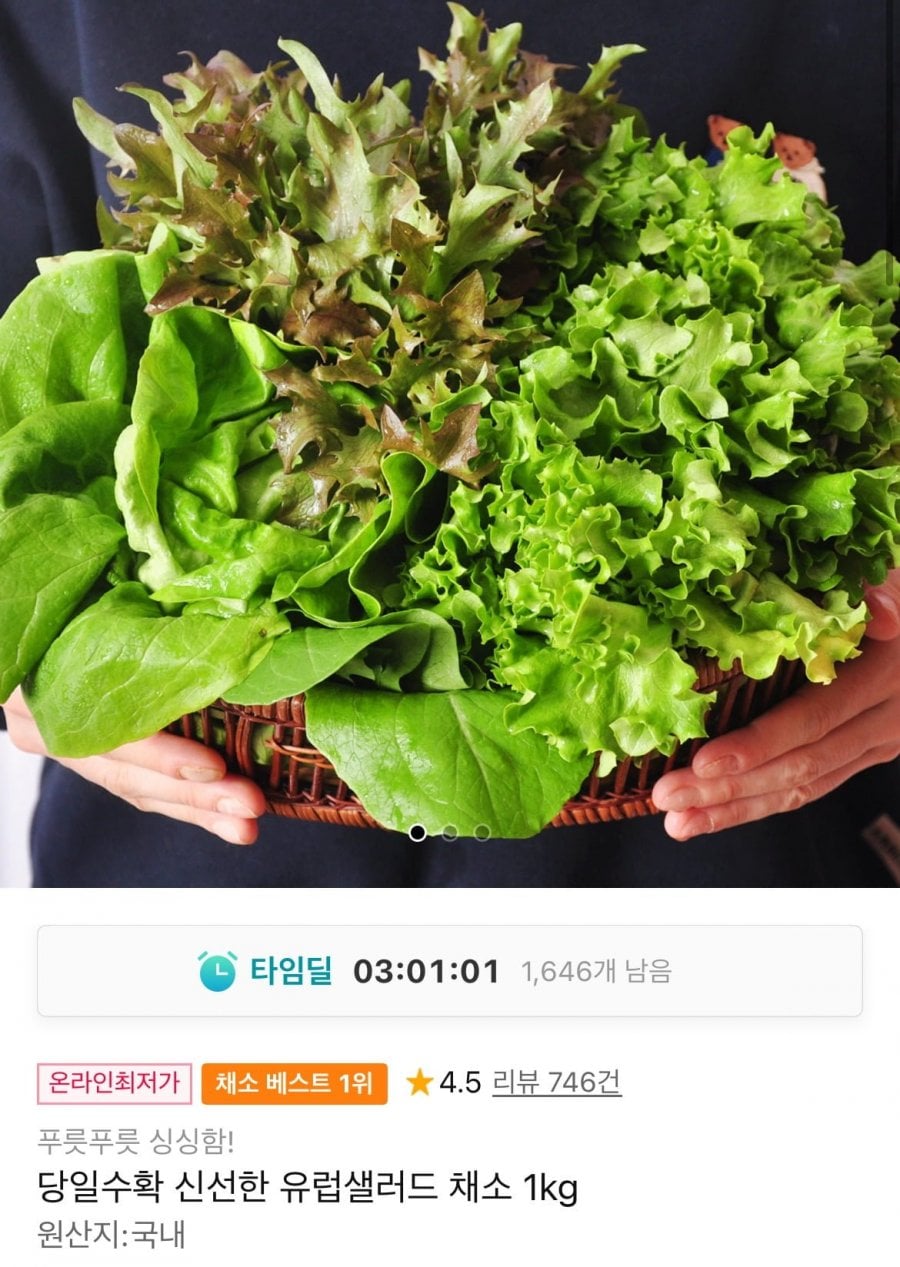Open the 리뷰 746건 reviews link
The height and width of the screenshot is (1267, 900).
tap(557, 1082)
